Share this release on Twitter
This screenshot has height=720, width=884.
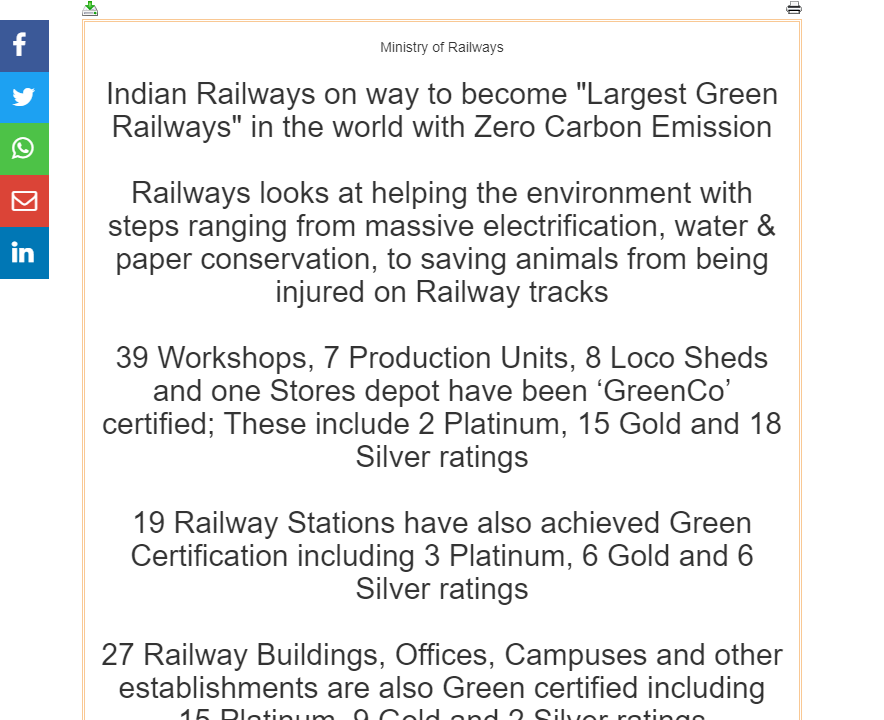coord(24,98)
